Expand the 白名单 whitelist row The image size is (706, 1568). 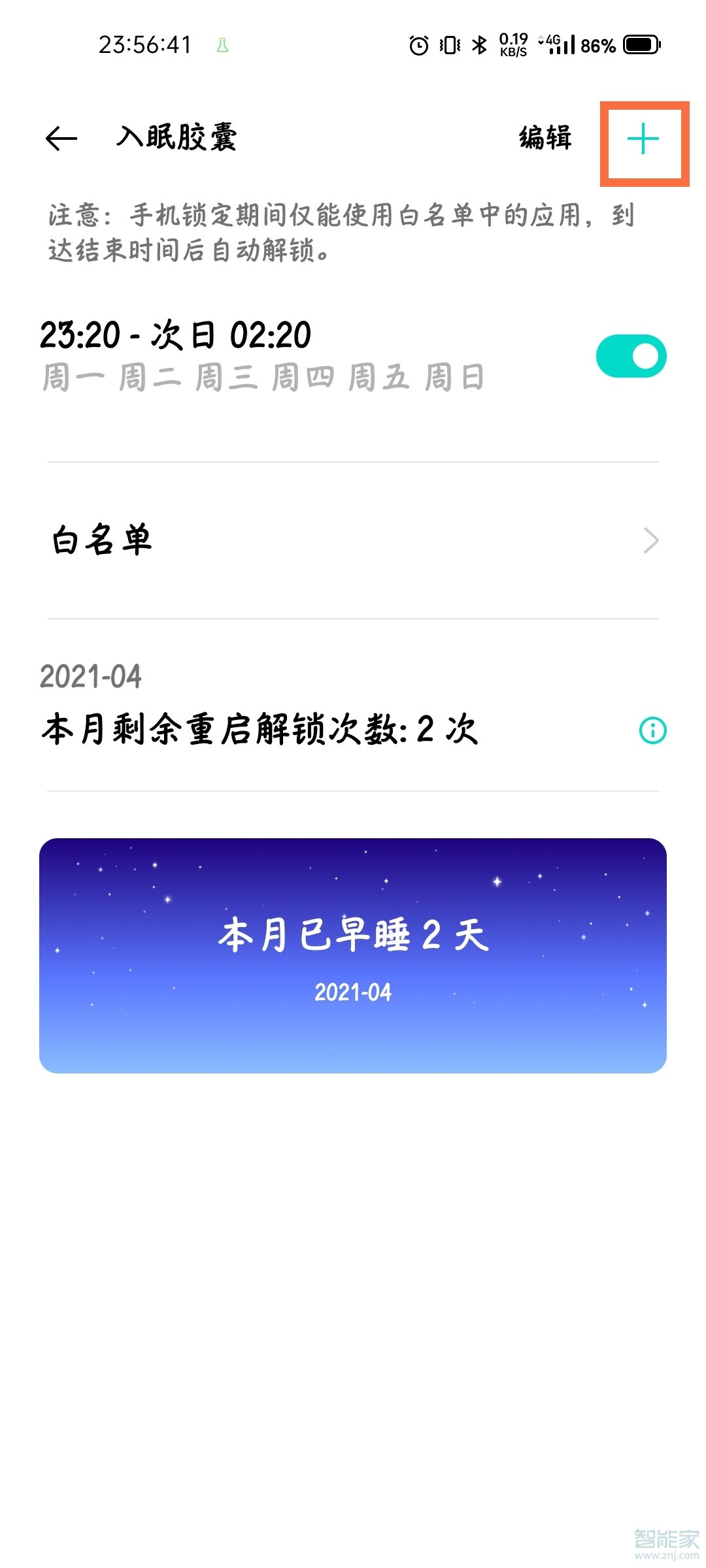353,540
